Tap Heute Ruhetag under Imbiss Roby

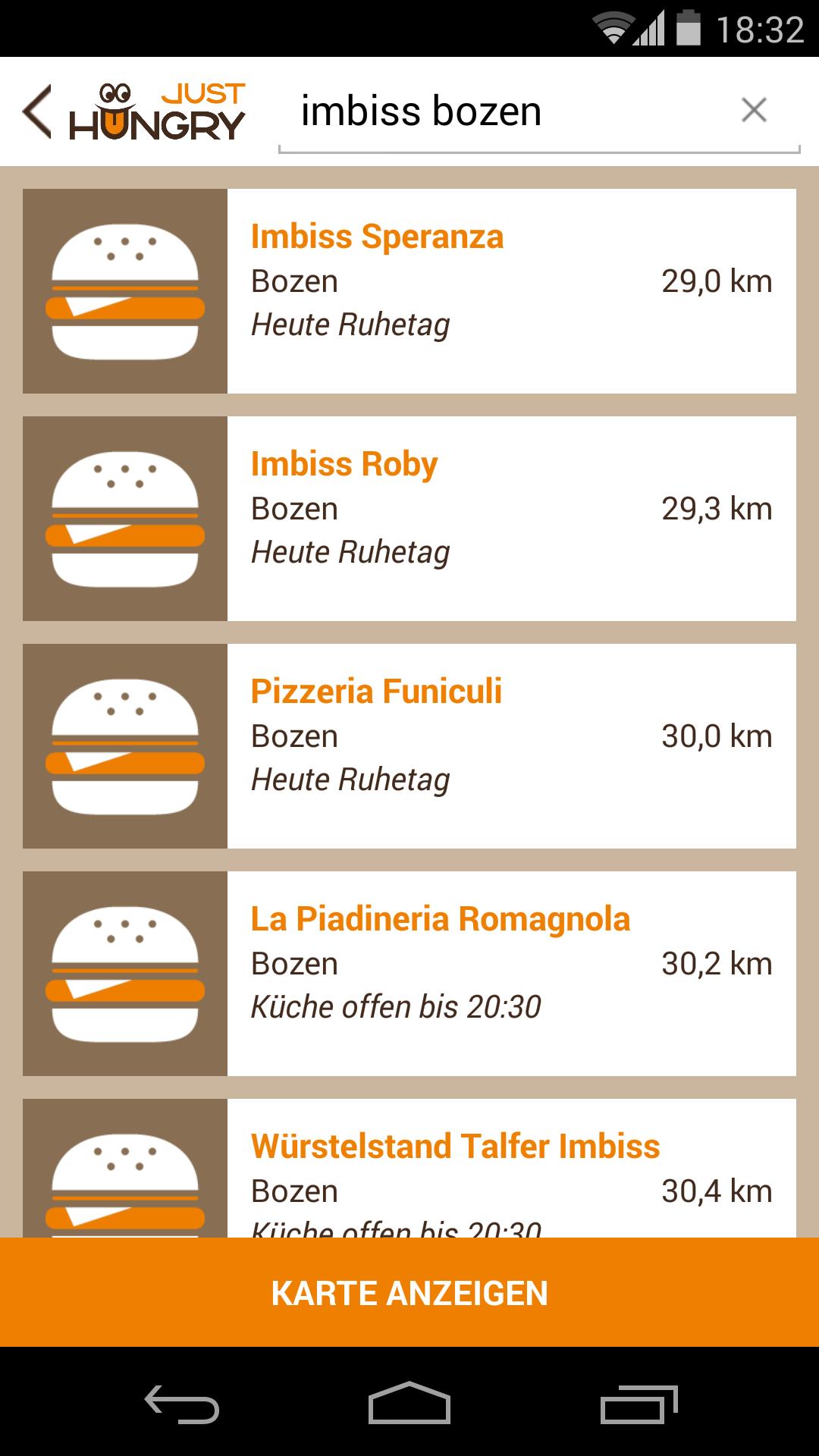351,552
